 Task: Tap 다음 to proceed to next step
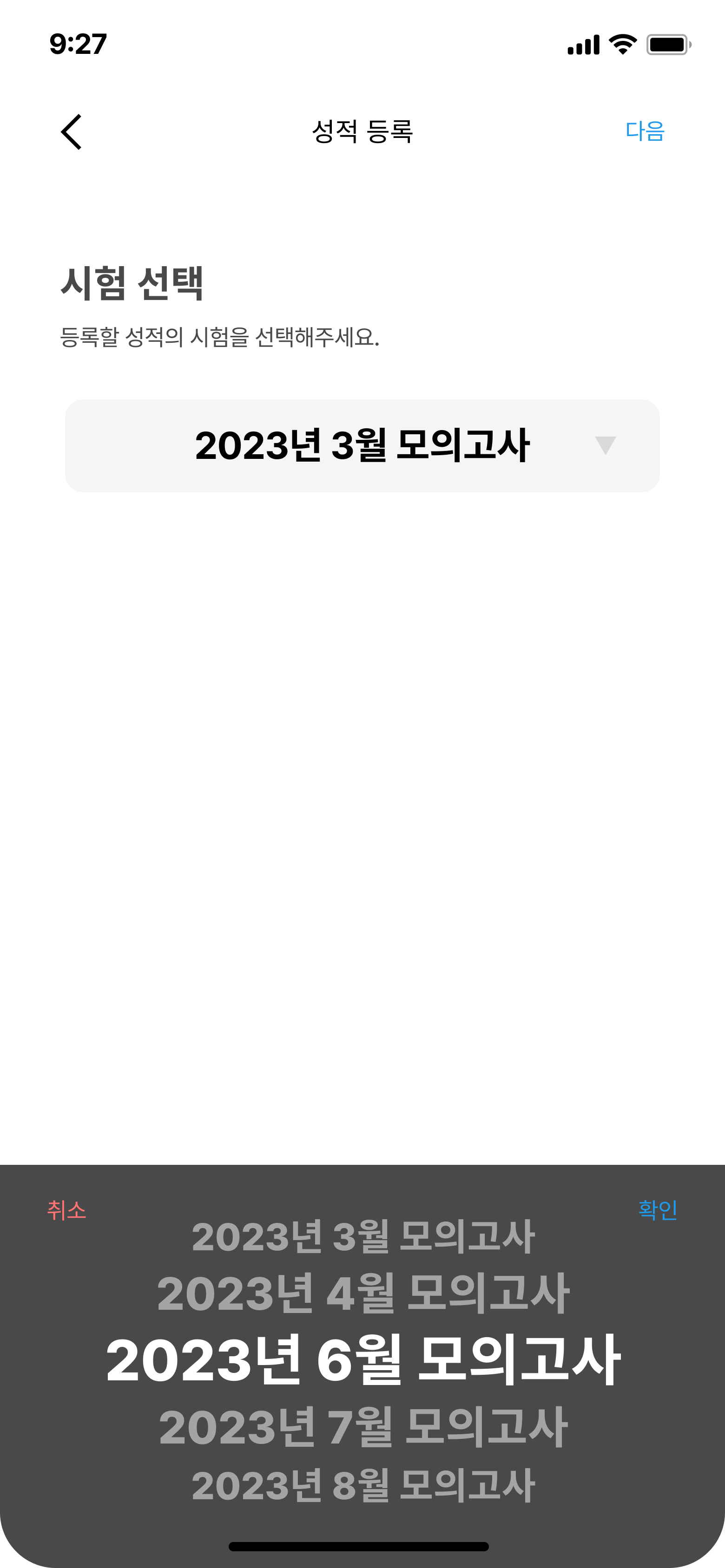click(x=645, y=131)
